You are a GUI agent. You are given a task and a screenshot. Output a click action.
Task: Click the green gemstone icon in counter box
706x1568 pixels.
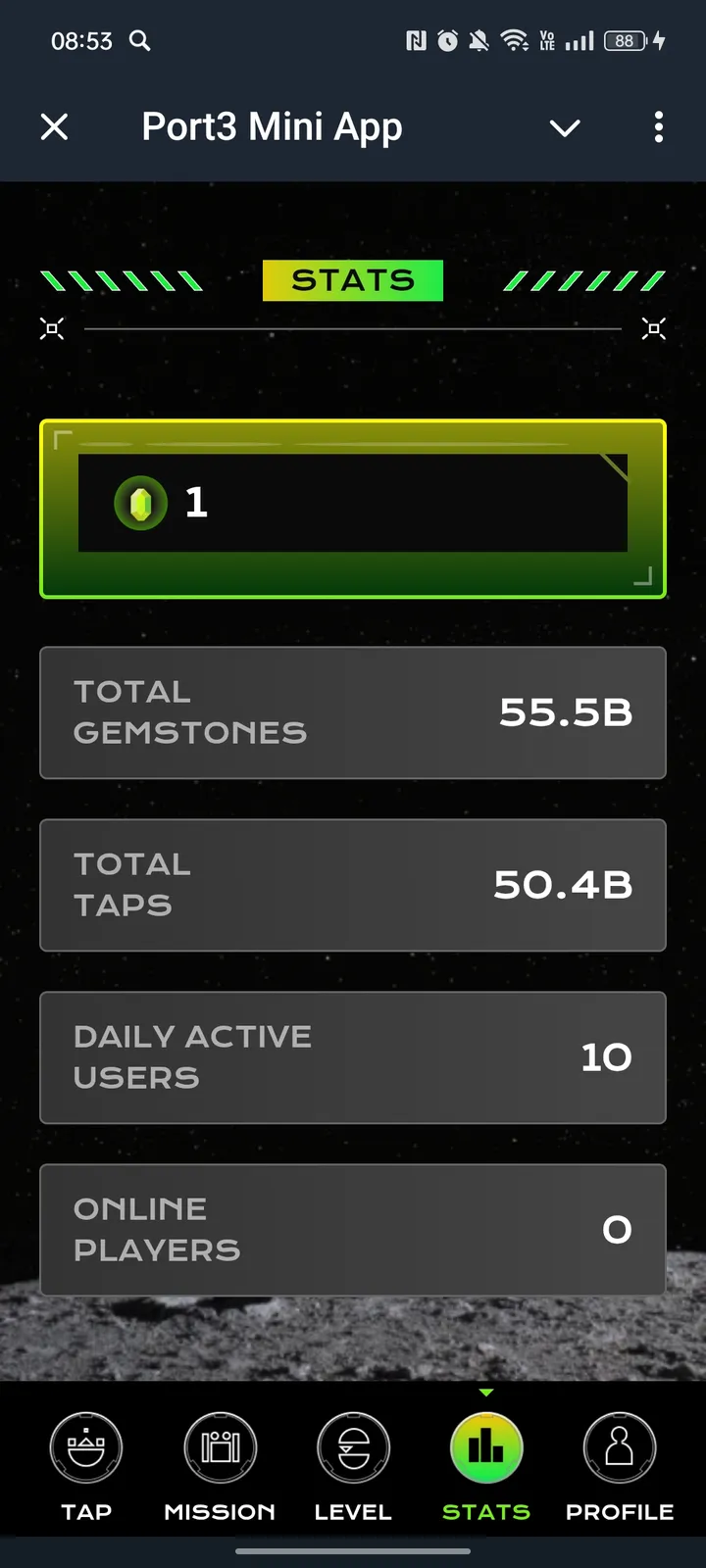tap(139, 503)
